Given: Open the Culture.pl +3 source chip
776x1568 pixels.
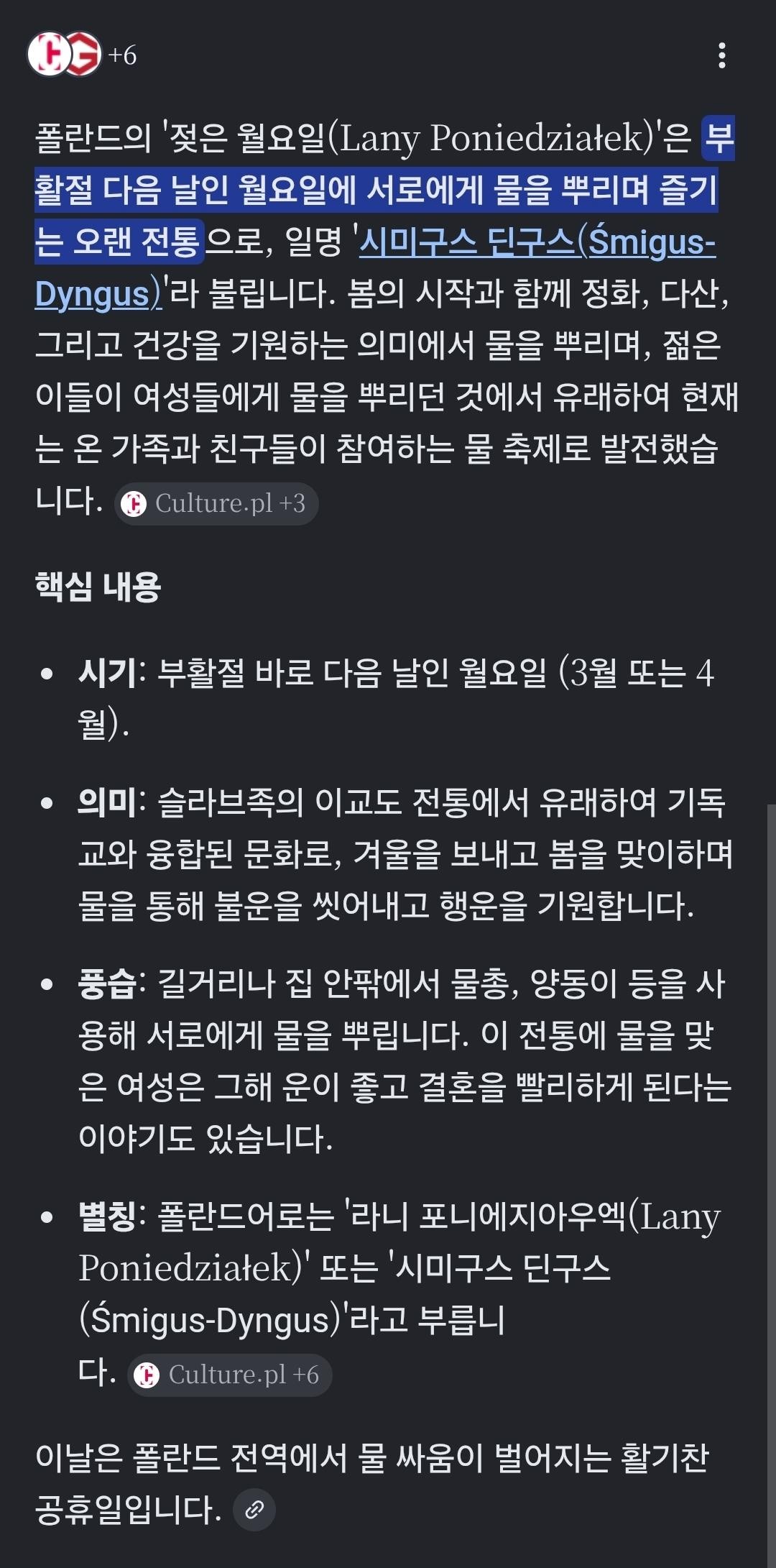Looking at the screenshot, I should click(216, 503).
